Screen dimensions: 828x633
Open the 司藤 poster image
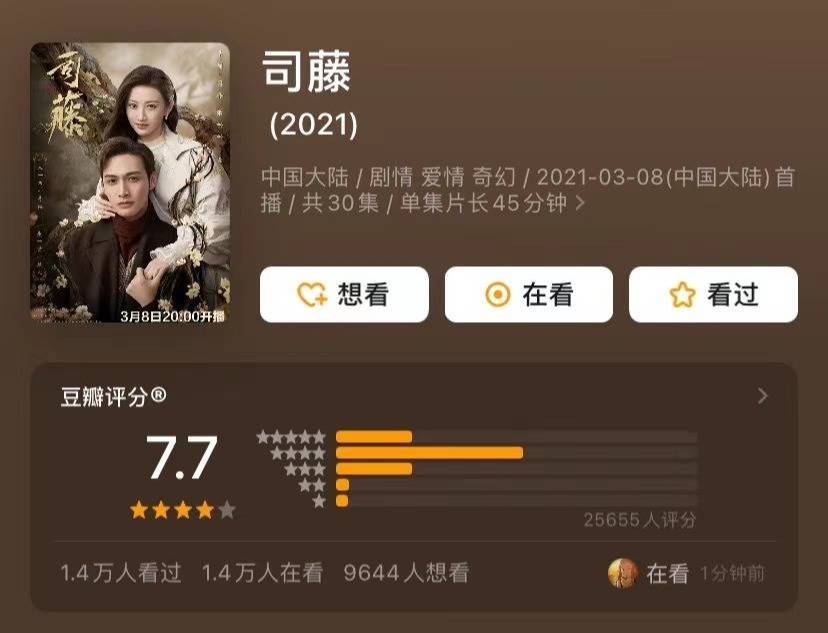131,183
